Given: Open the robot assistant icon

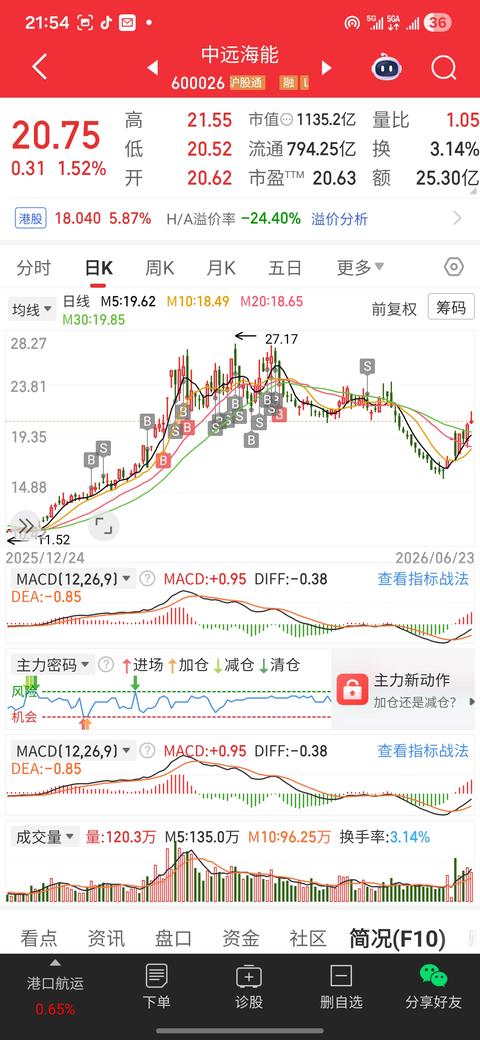Looking at the screenshot, I should [x=387, y=67].
